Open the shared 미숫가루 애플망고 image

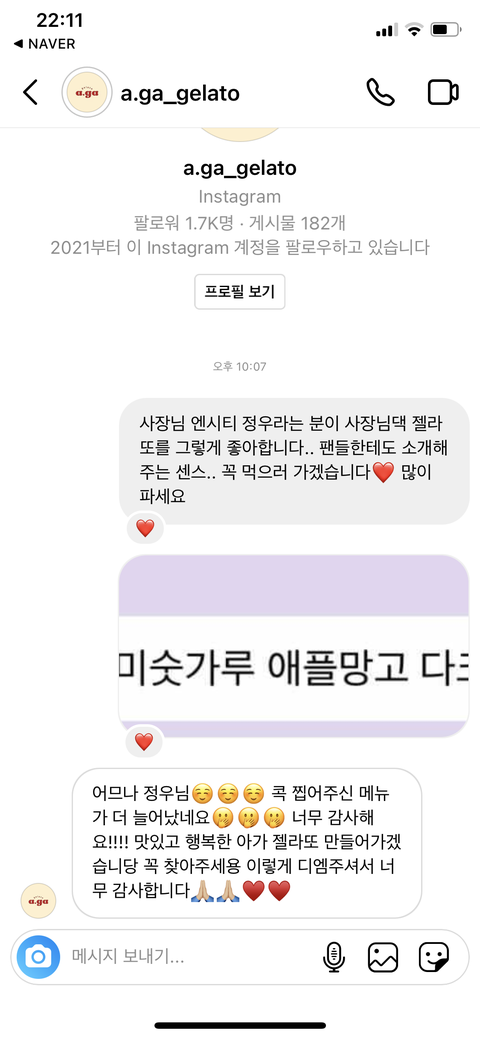[x=294, y=646]
